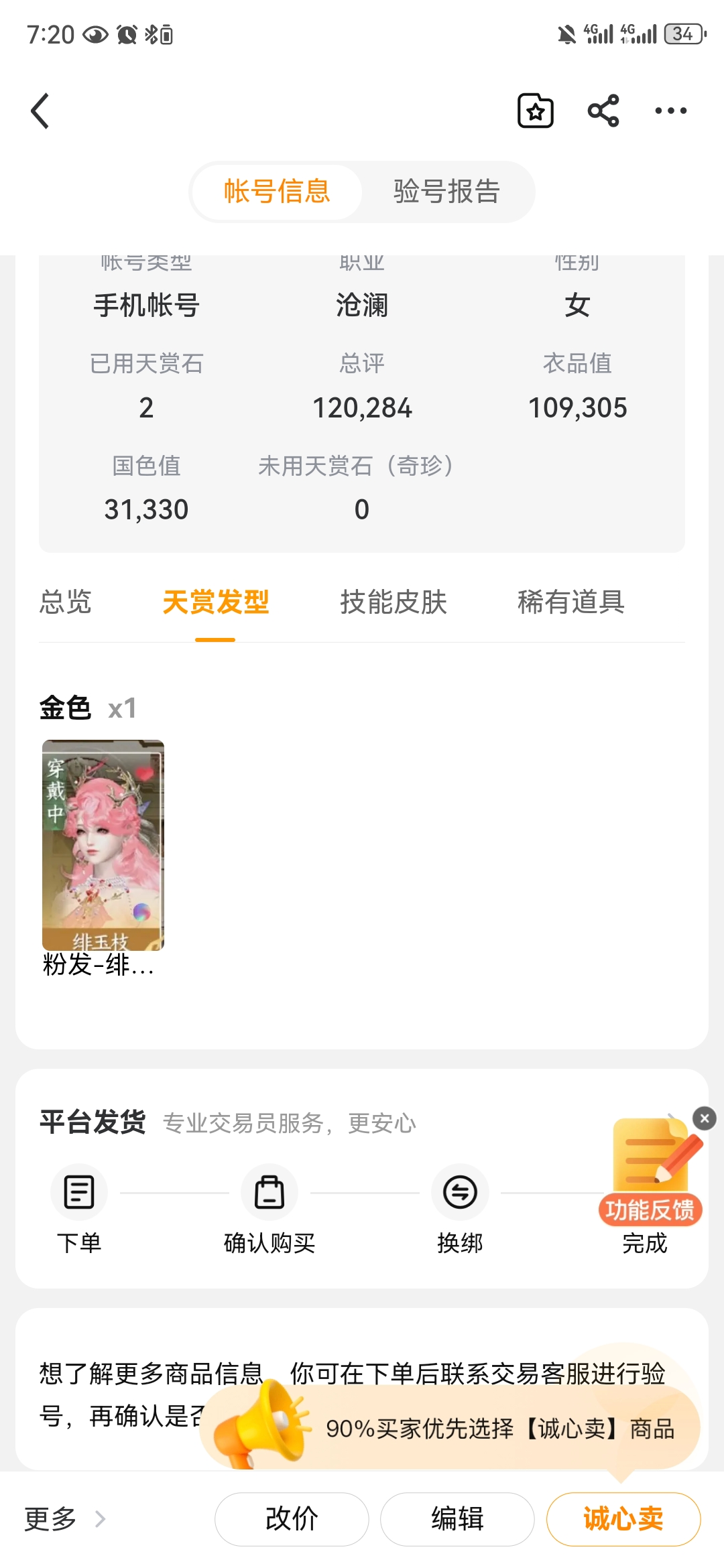Open the three-dot overflow menu
This screenshot has width=724, height=1568.
670,111
